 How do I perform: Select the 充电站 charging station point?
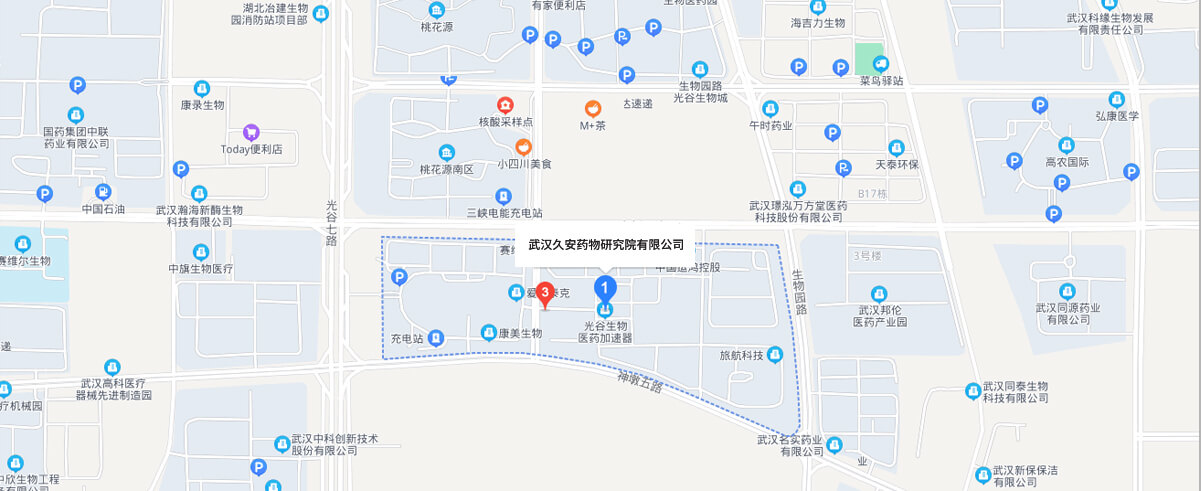click(x=436, y=339)
